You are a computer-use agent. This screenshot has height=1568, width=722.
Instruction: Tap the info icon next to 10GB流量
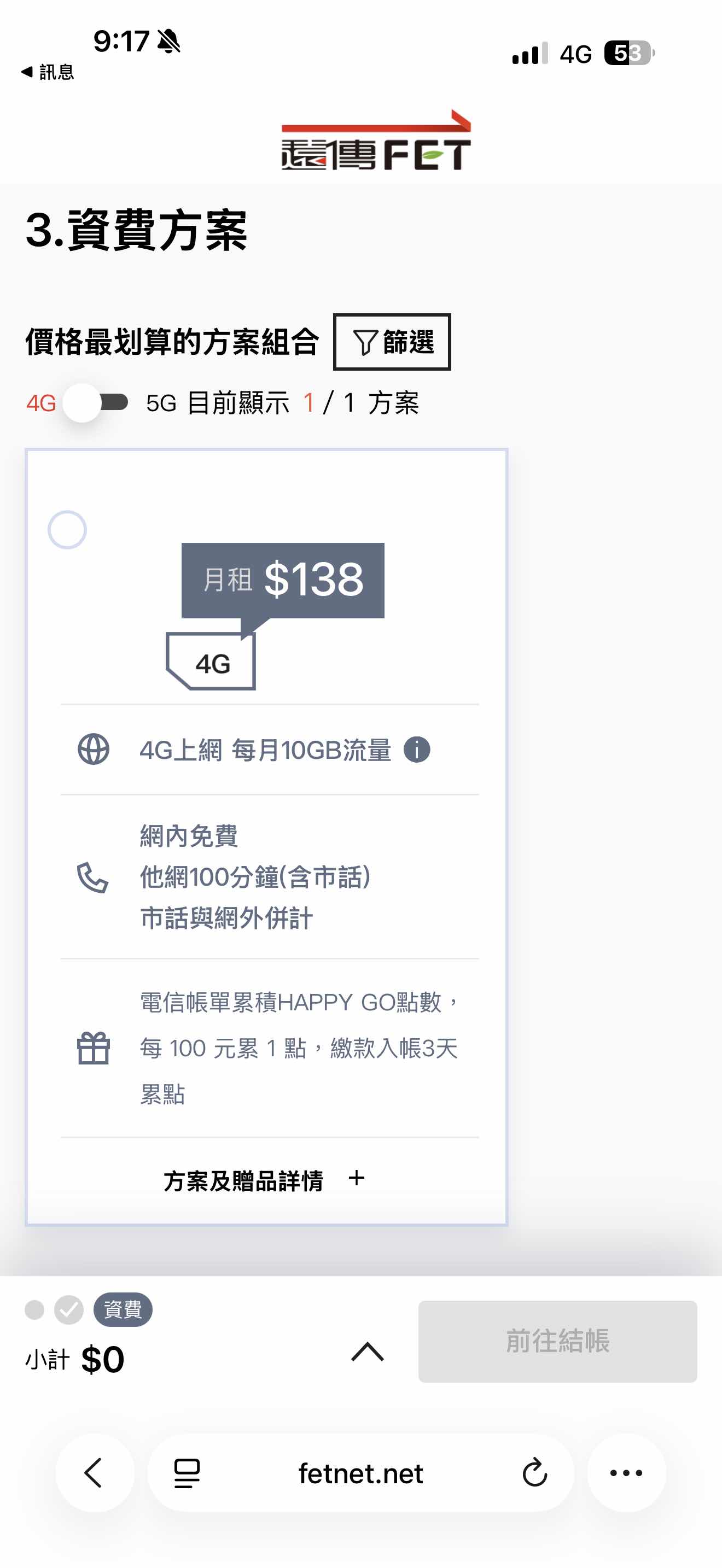coord(416,750)
